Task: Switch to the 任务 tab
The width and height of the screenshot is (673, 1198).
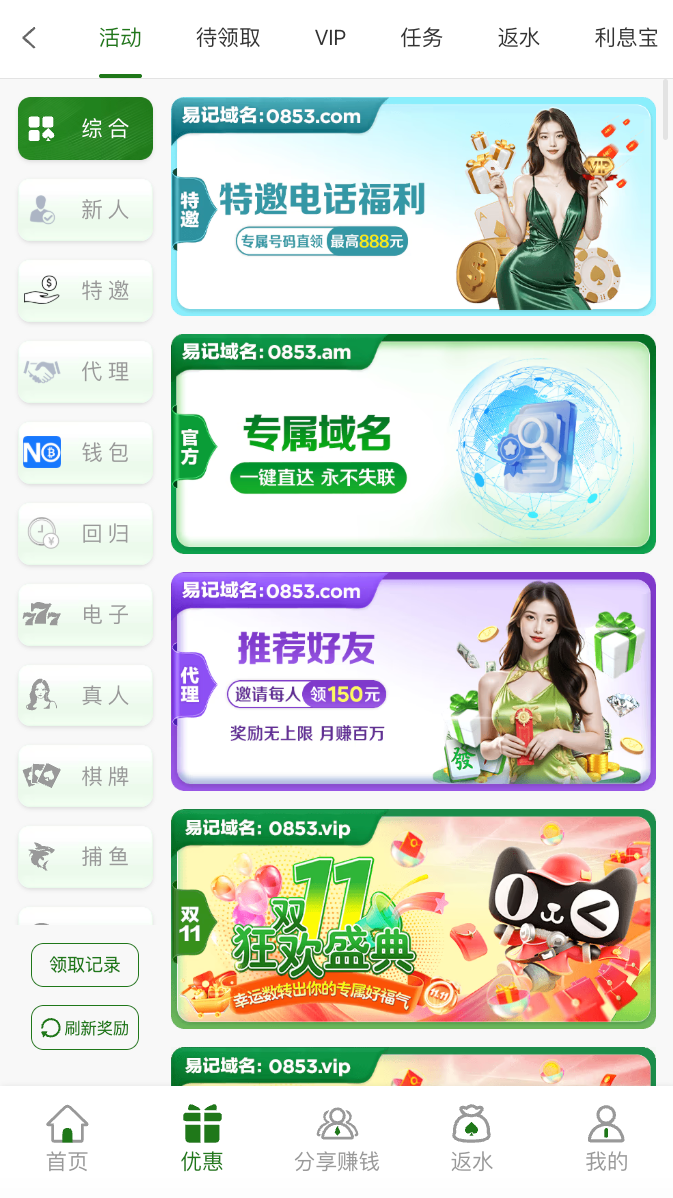Action: (421, 38)
